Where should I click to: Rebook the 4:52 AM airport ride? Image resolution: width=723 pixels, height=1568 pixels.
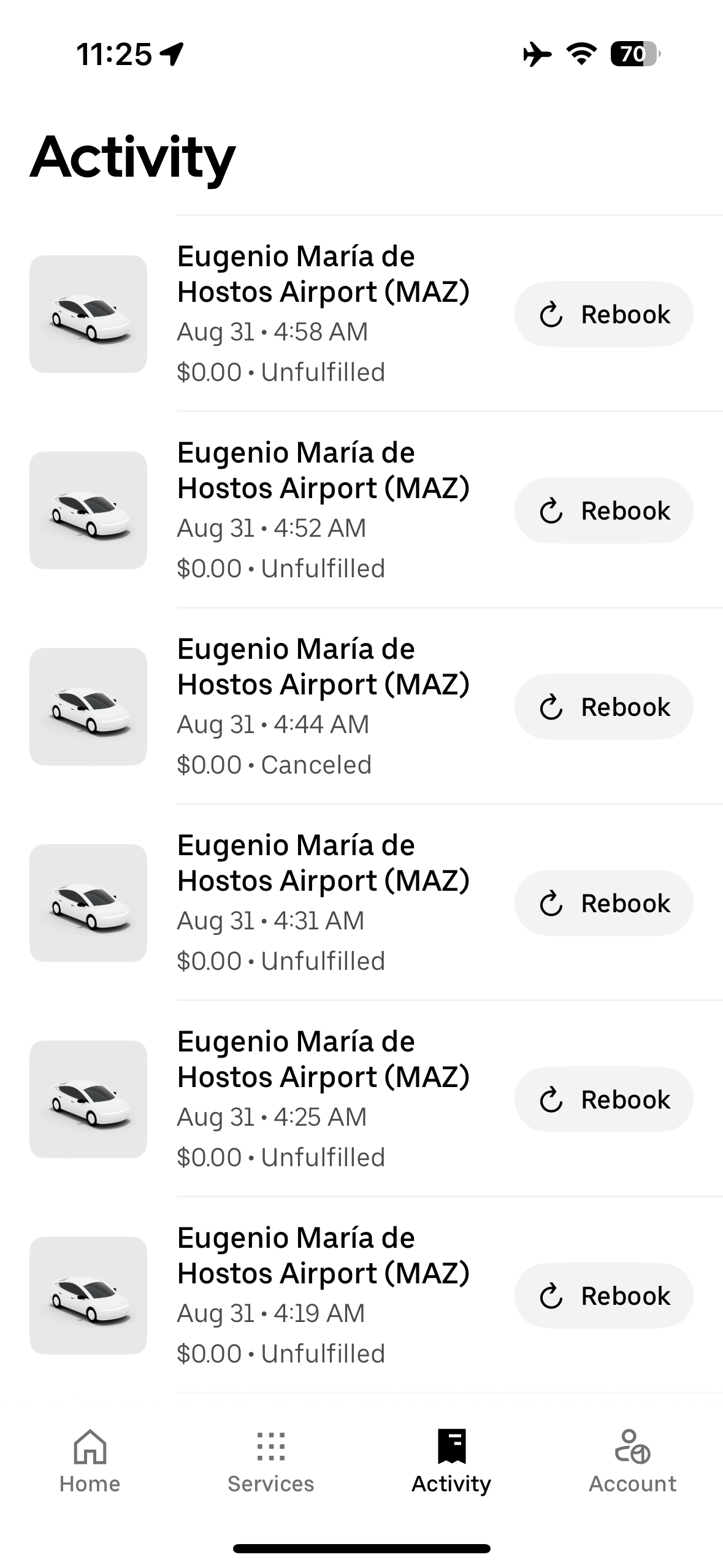603,510
